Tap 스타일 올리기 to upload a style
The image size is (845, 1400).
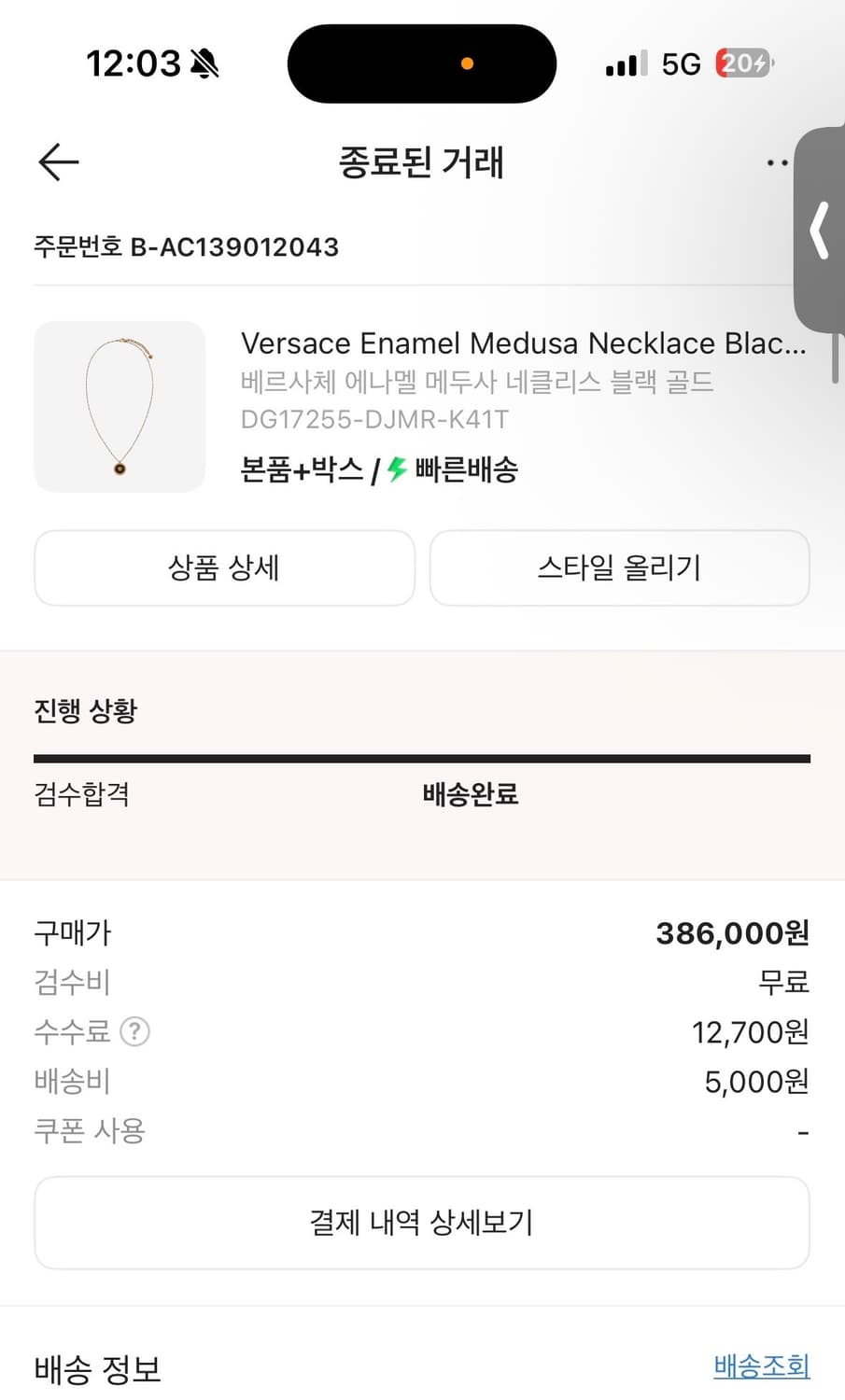tap(619, 568)
